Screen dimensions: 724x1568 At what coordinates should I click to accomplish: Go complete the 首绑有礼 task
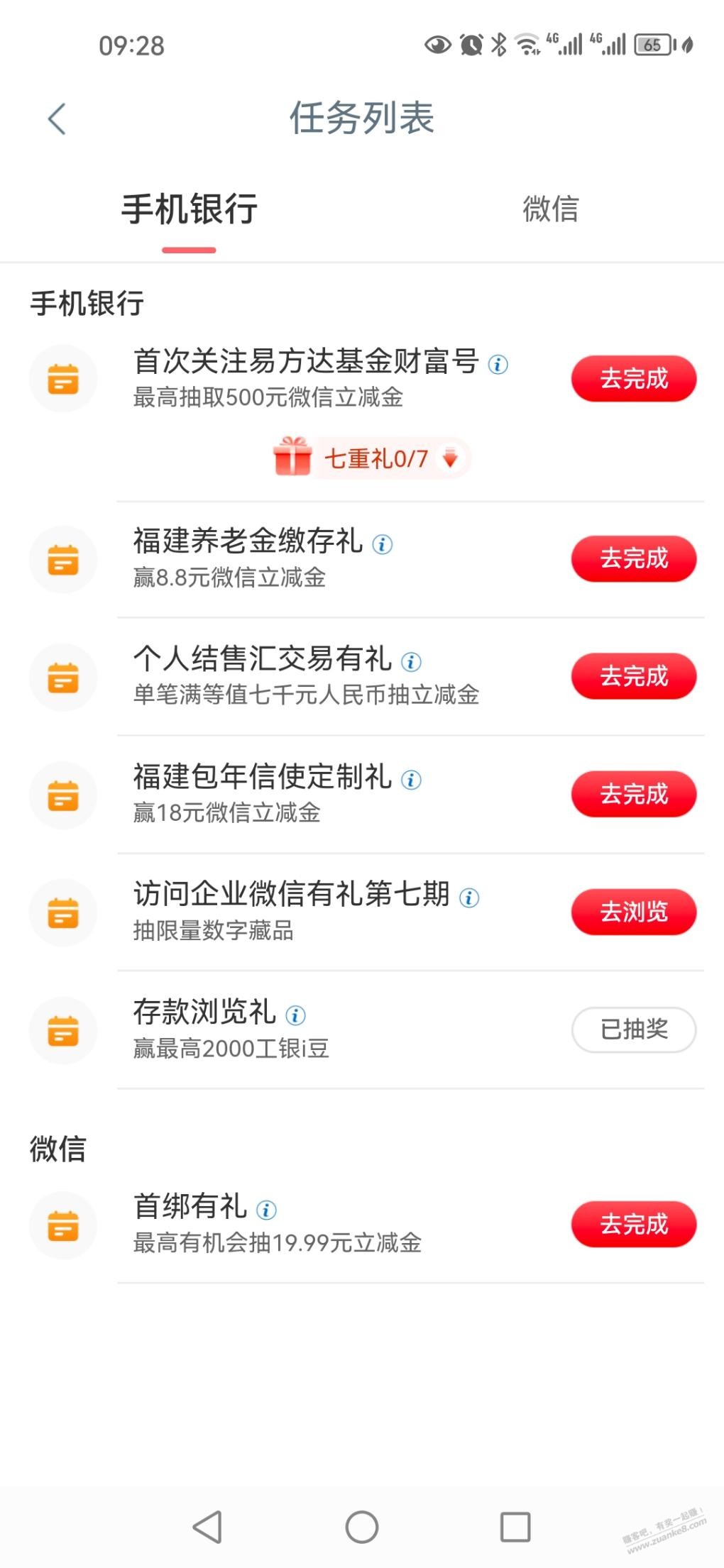coord(633,1224)
